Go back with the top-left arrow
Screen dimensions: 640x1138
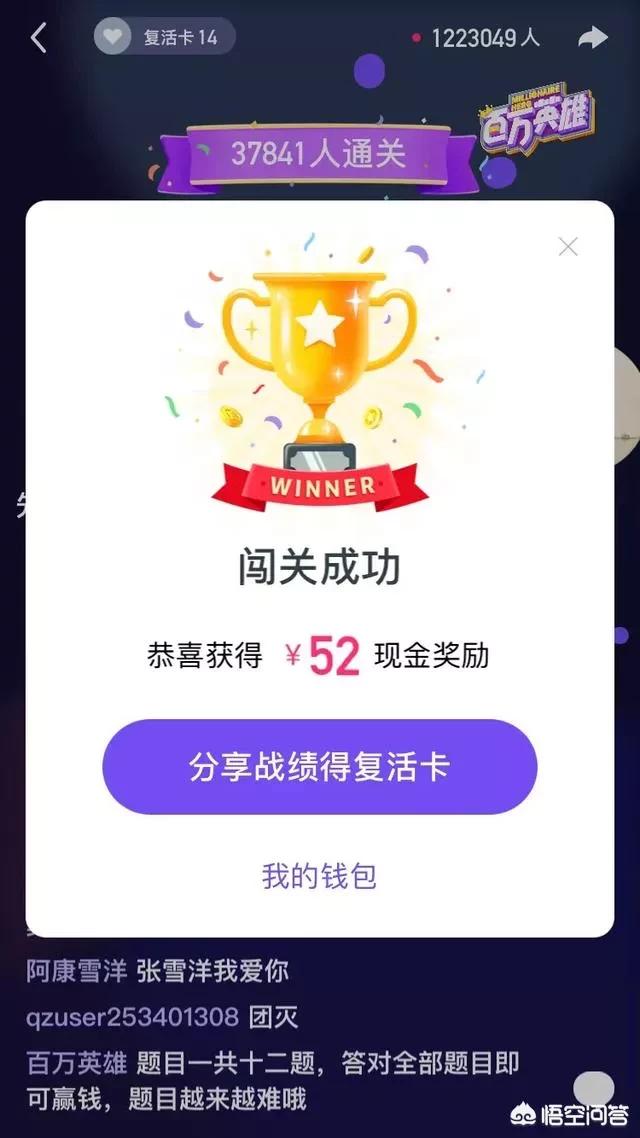tap(39, 38)
